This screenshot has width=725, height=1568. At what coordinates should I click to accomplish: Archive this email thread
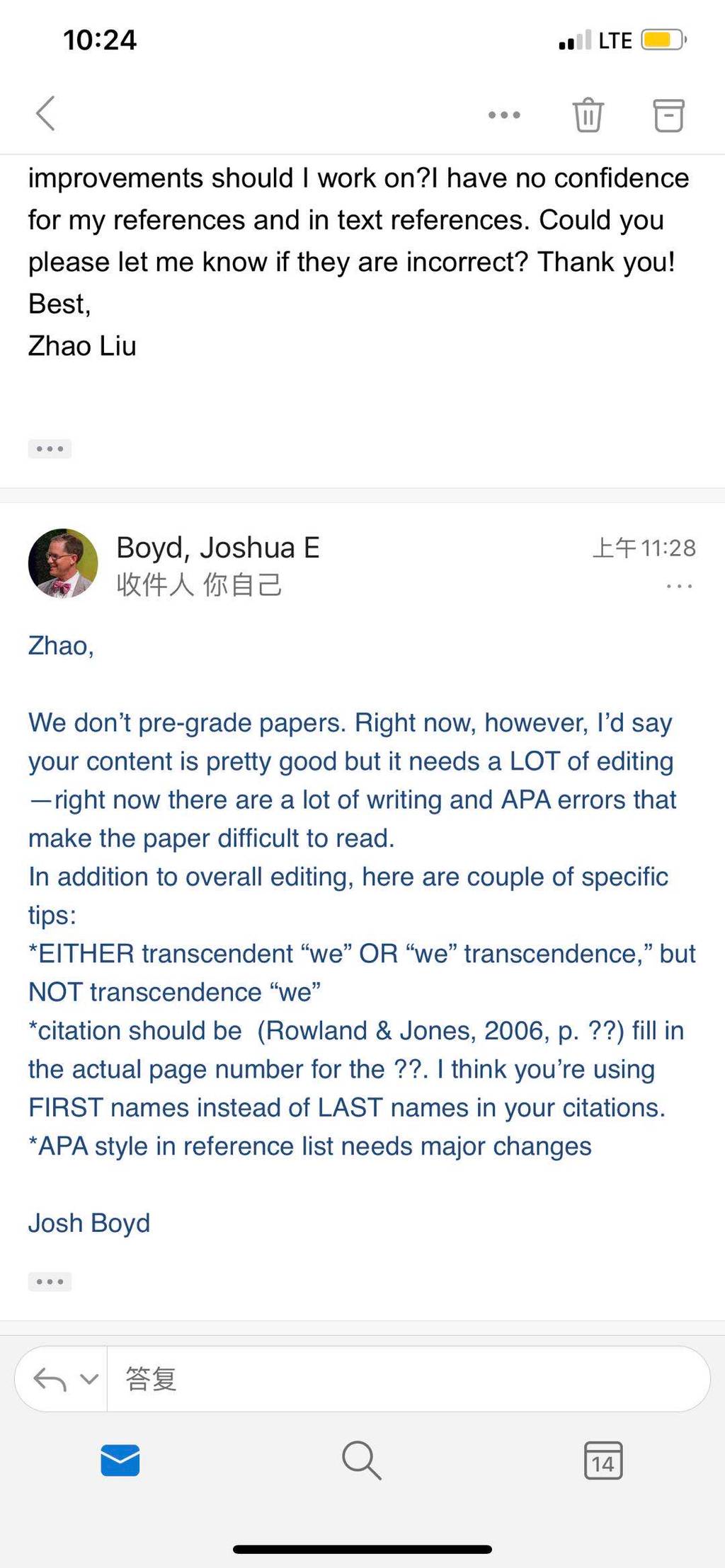pos(668,115)
